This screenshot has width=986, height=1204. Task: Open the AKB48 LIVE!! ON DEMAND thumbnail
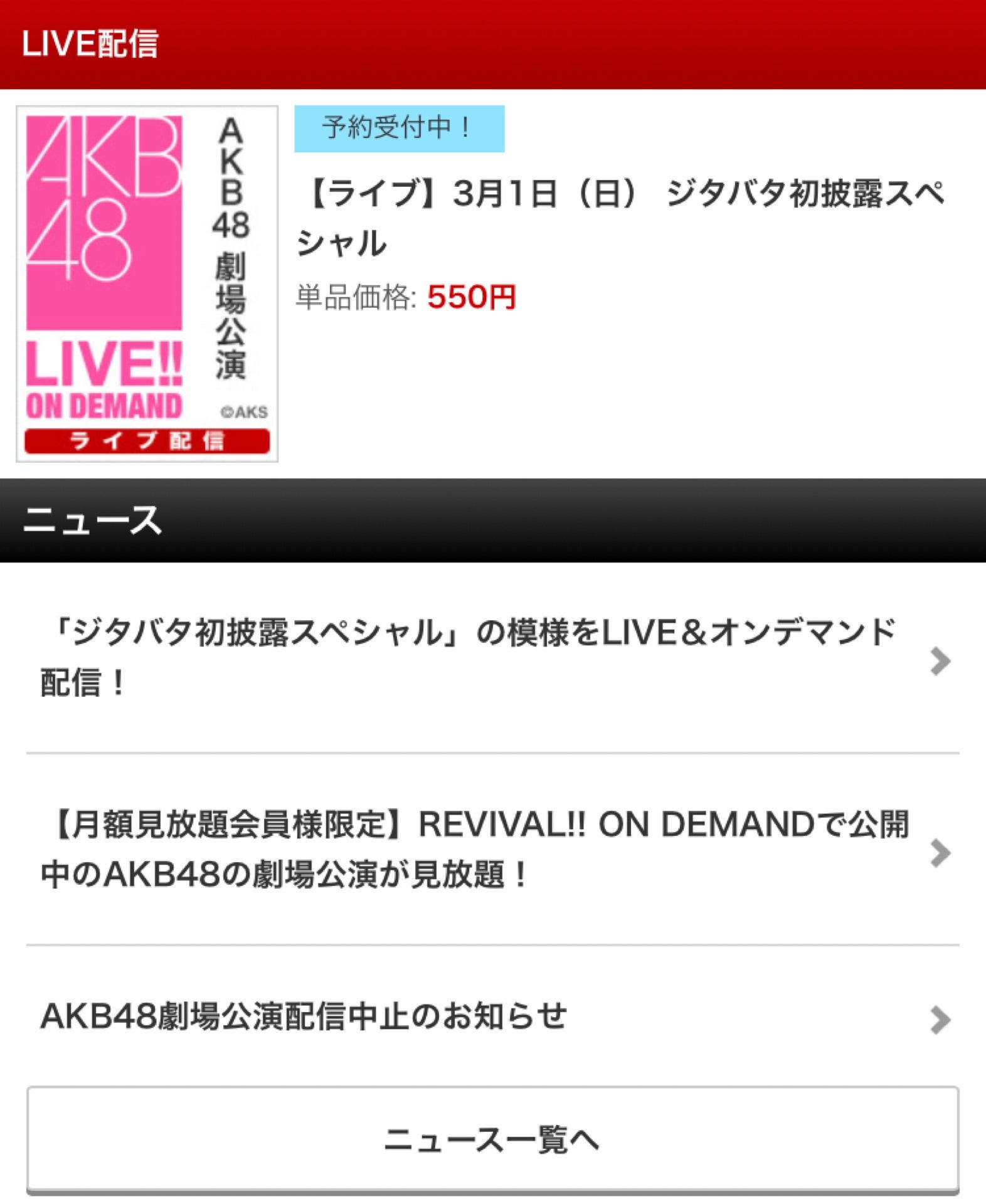coord(147,283)
